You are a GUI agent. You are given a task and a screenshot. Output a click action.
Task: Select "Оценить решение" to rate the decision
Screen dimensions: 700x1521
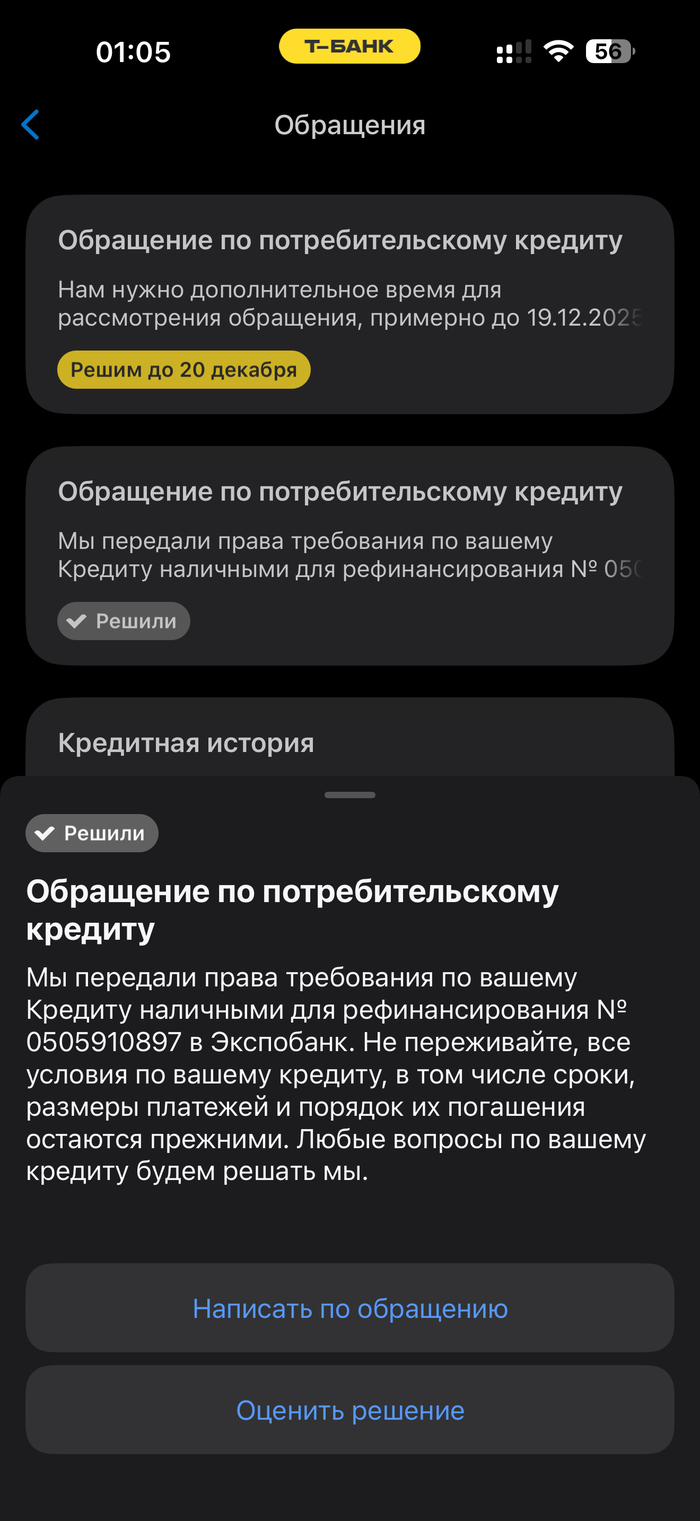(x=350, y=1410)
